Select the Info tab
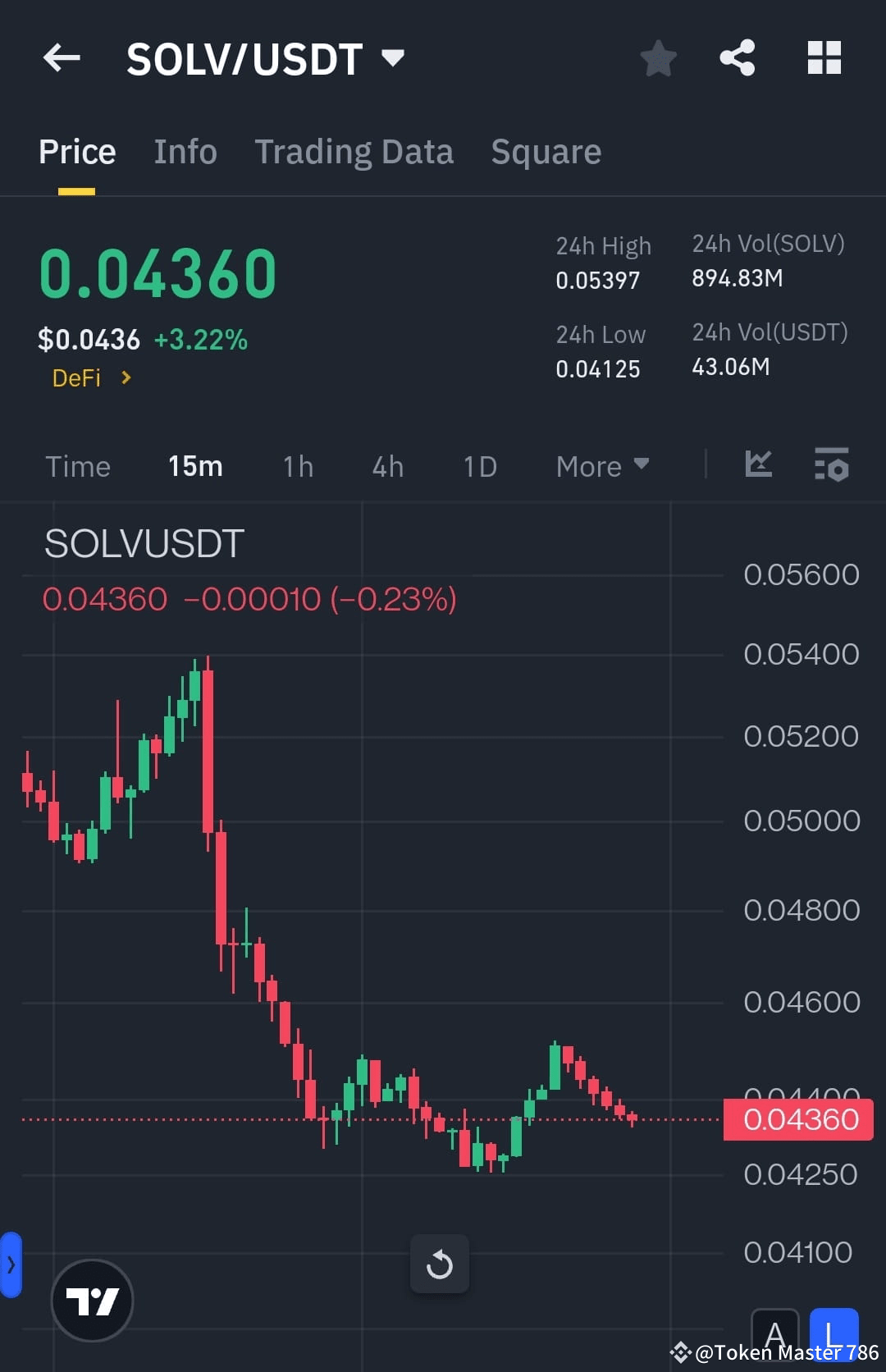 (x=185, y=151)
